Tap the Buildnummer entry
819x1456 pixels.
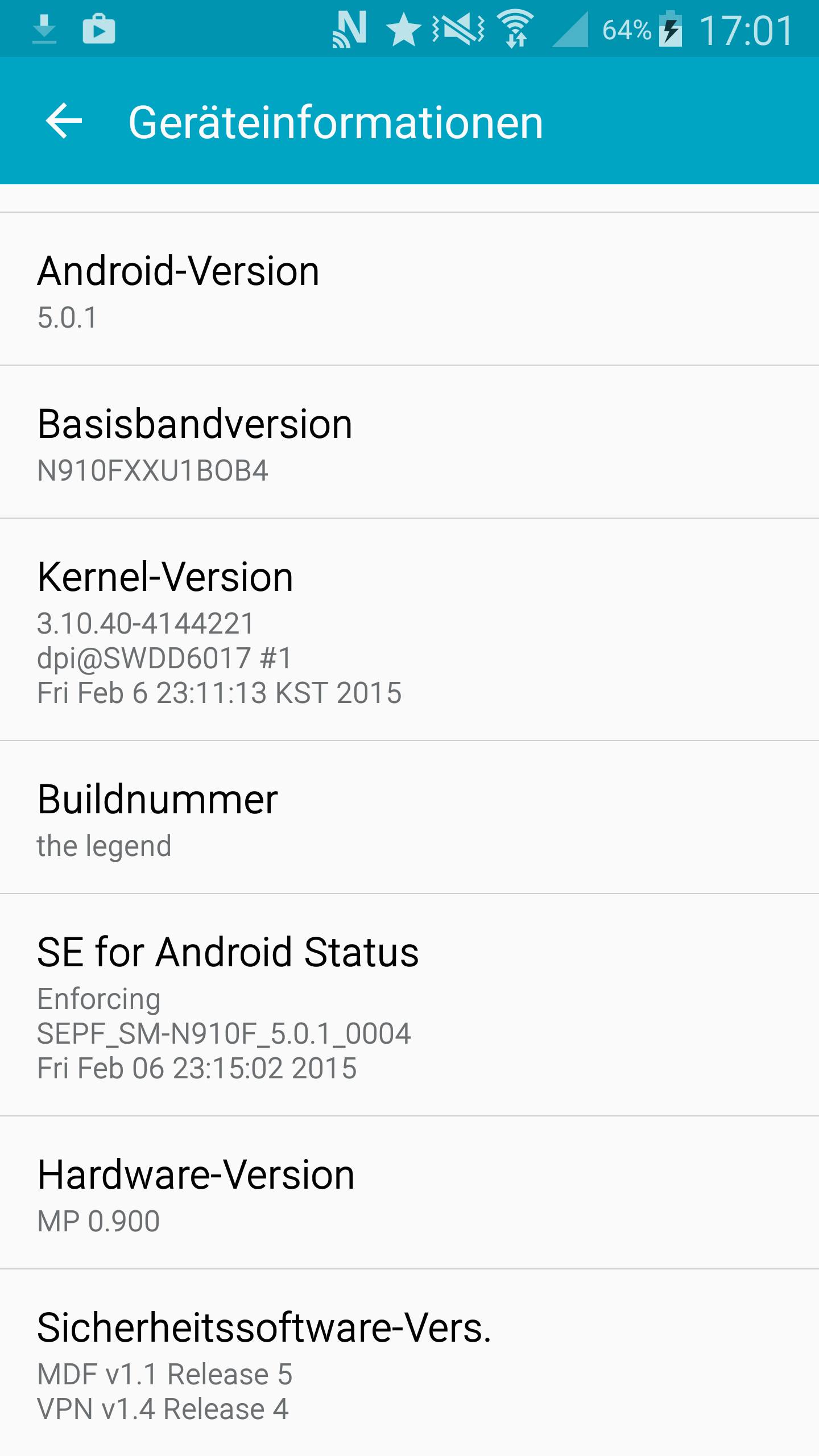(x=409, y=817)
